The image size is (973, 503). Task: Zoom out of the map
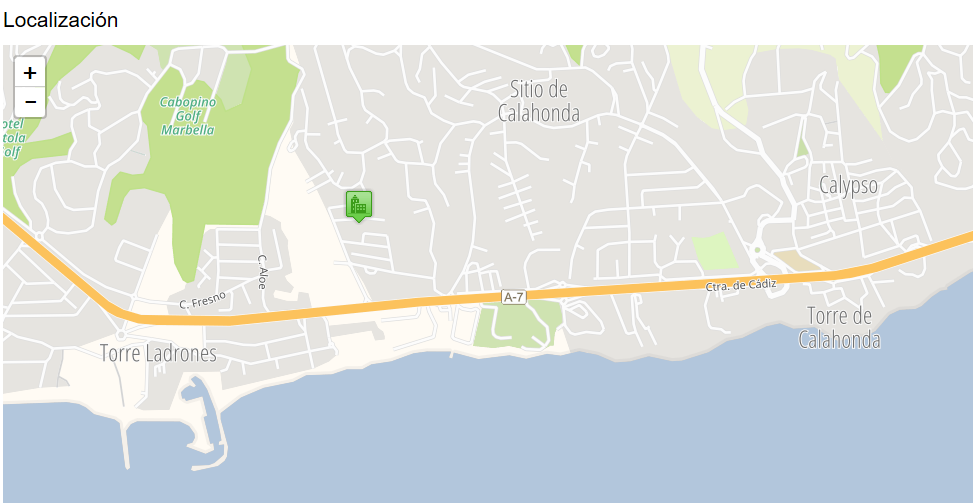tap(30, 101)
